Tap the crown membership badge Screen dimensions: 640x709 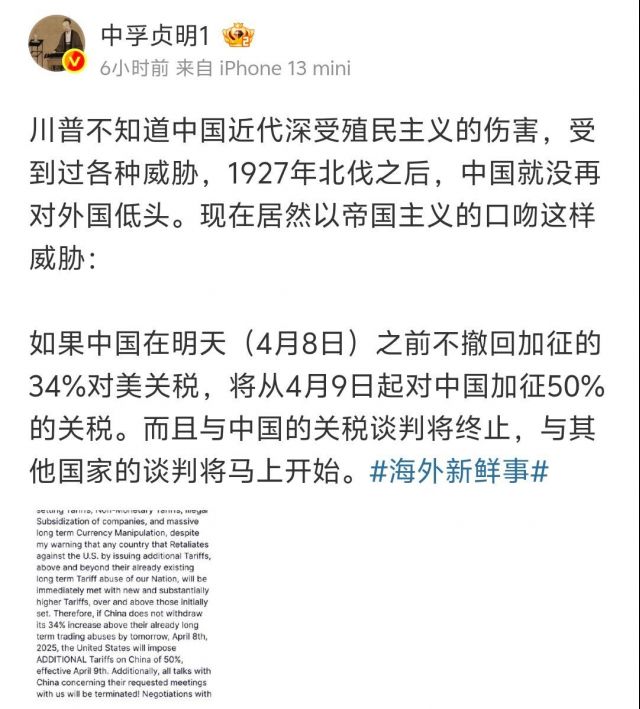[238, 37]
